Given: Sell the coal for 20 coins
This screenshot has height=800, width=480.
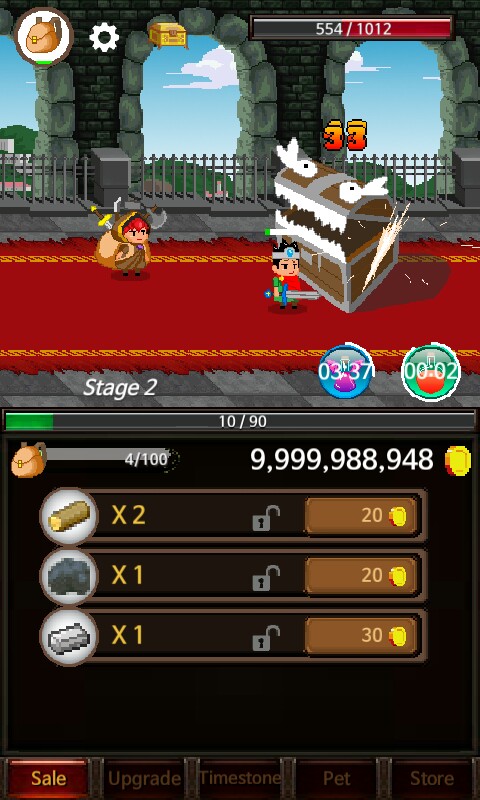Looking at the screenshot, I should click(x=361, y=576).
